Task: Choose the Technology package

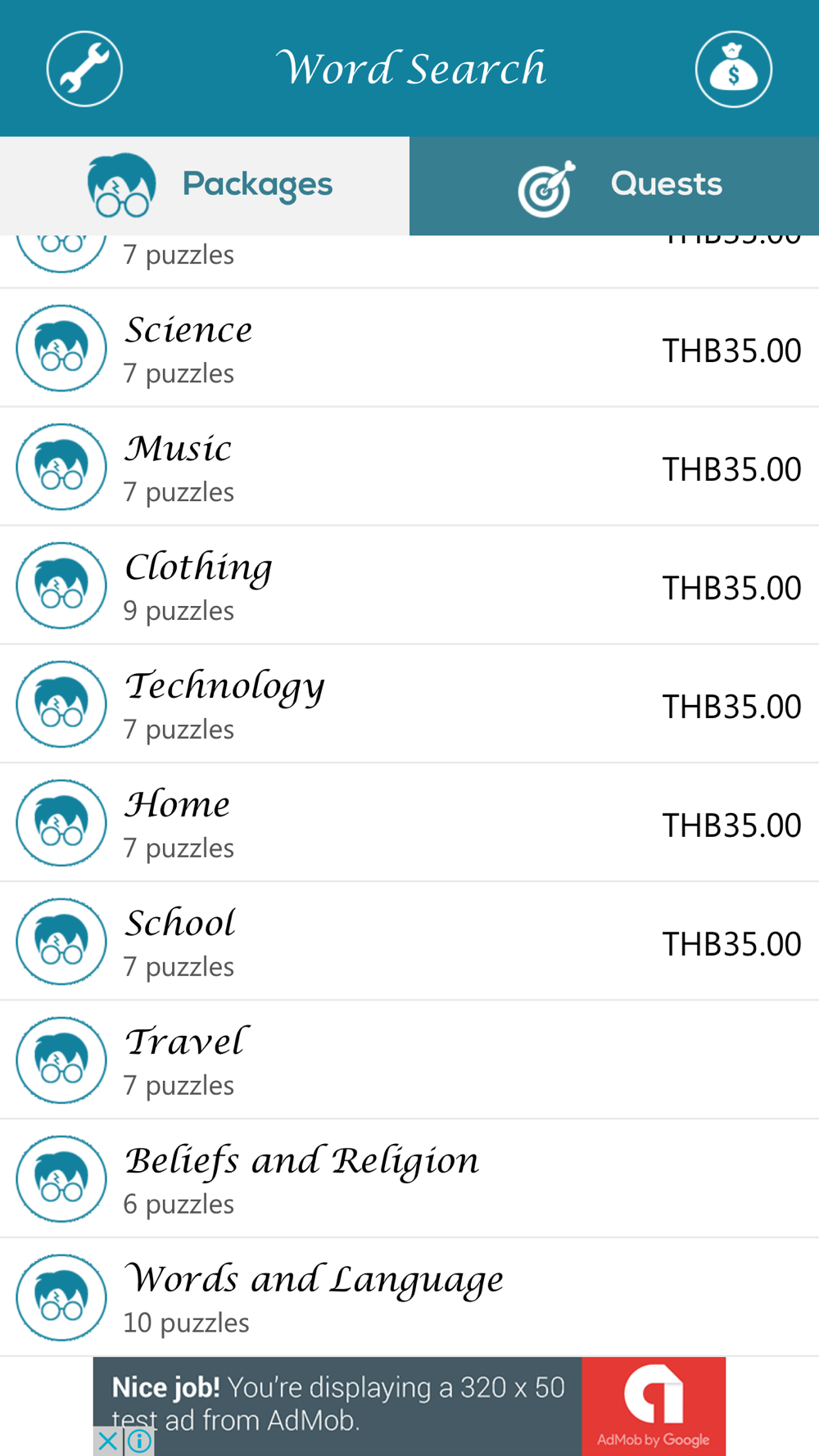Action: [409, 704]
